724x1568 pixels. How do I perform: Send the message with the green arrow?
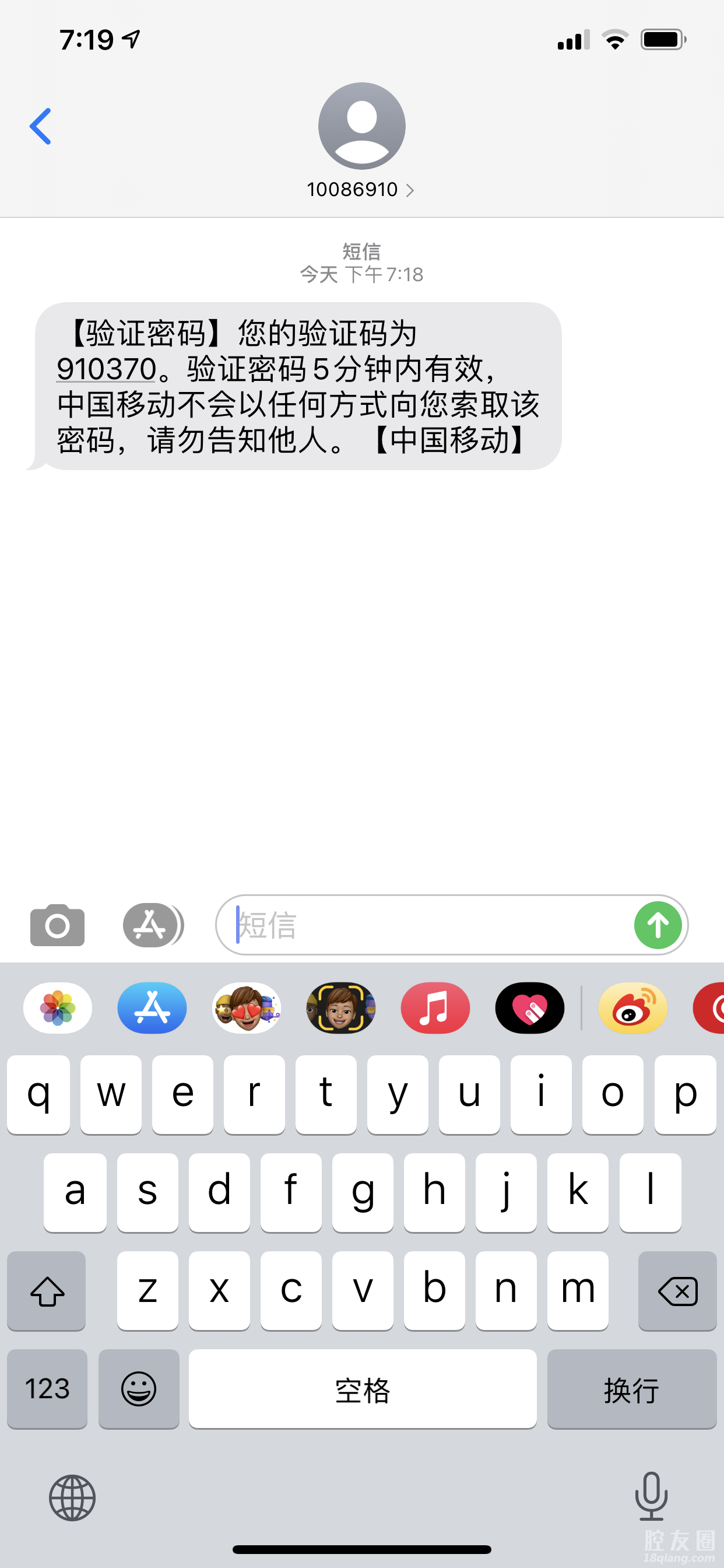click(x=658, y=925)
